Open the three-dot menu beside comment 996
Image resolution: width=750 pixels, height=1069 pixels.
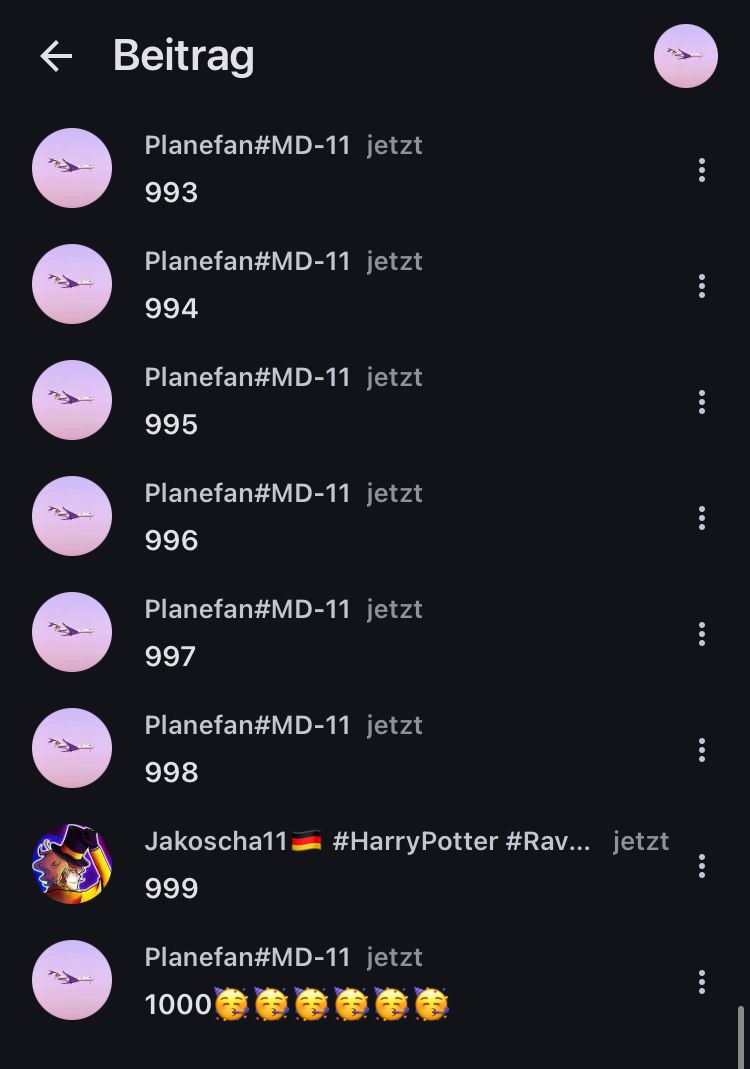click(x=702, y=518)
